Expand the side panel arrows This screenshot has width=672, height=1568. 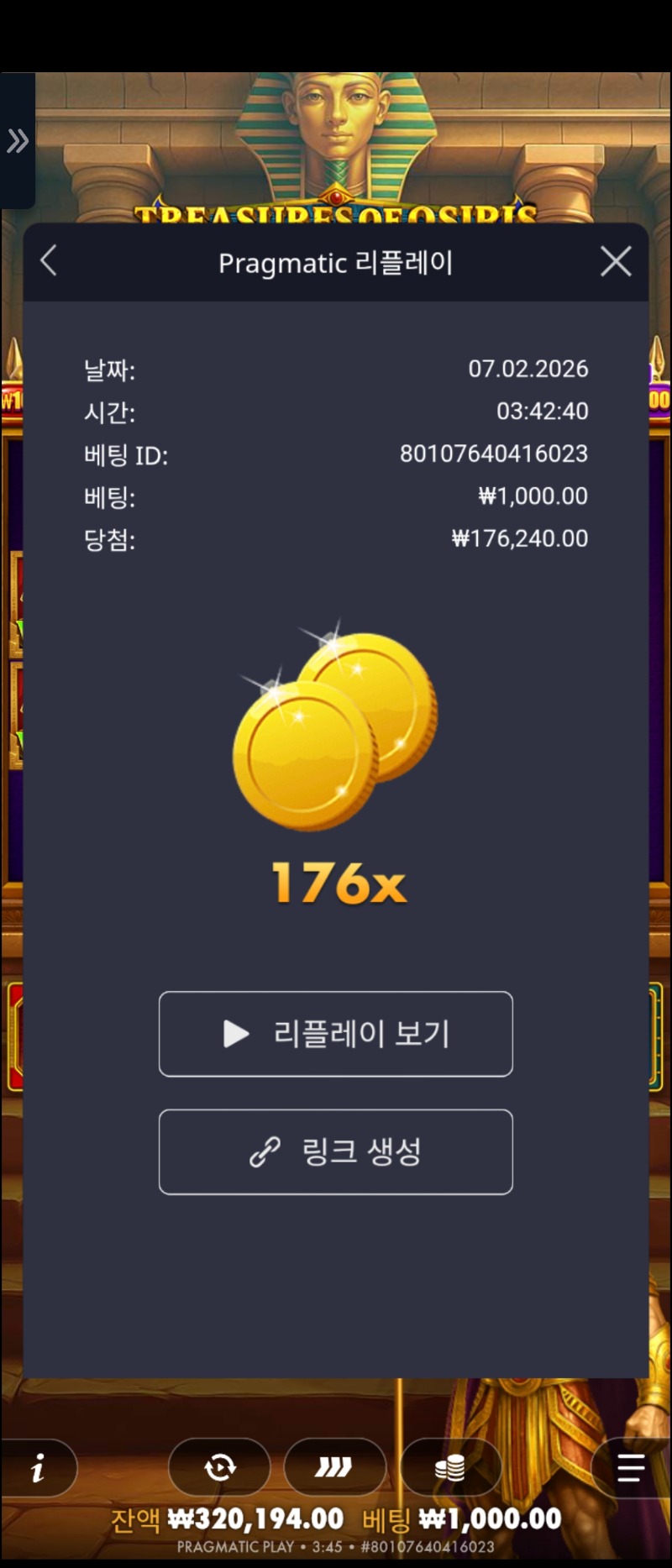(18, 141)
